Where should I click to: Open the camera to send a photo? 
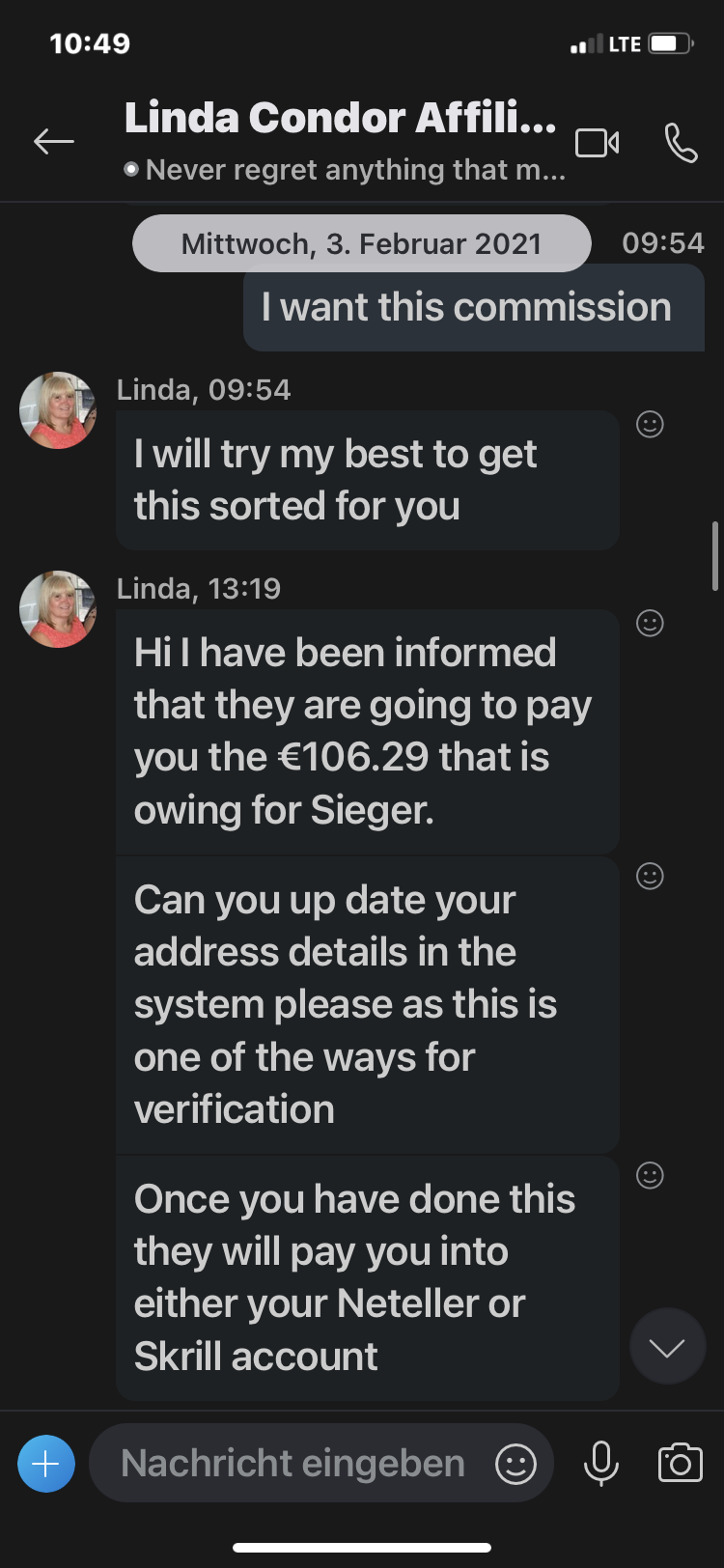(680, 1463)
